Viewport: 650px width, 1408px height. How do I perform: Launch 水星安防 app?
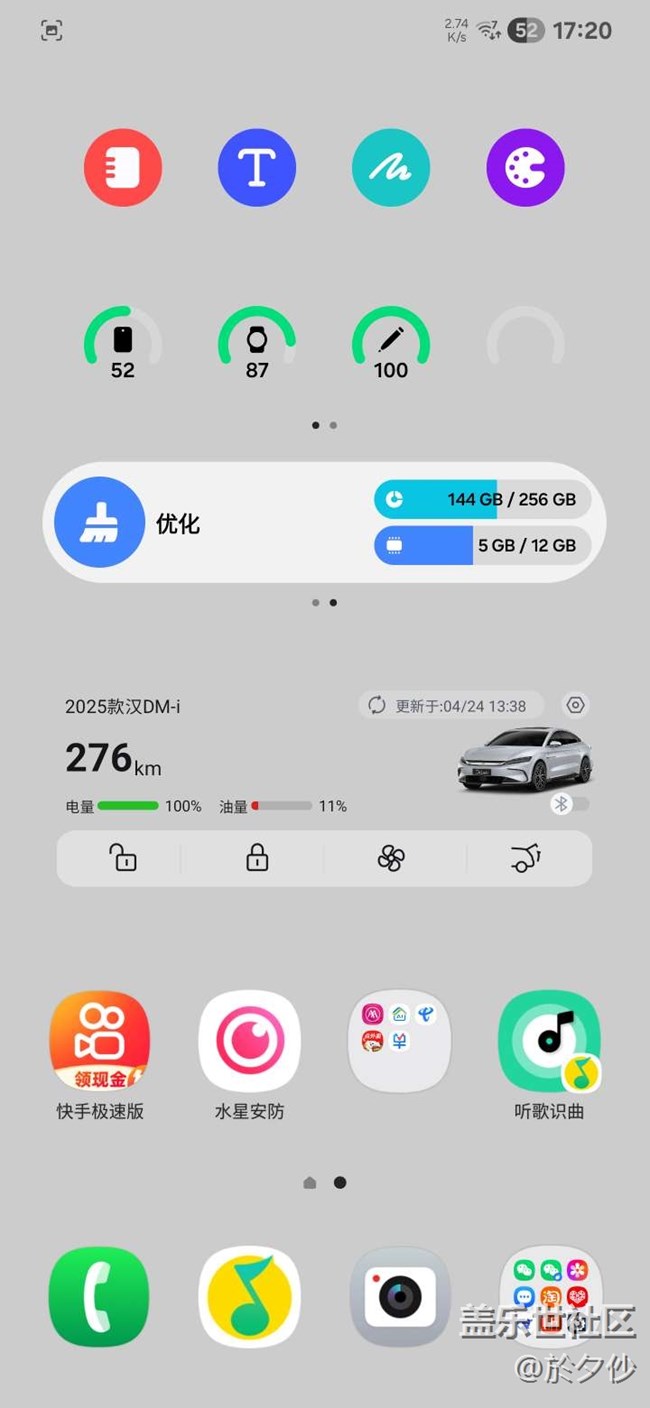pyautogui.click(x=250, y=1041)
